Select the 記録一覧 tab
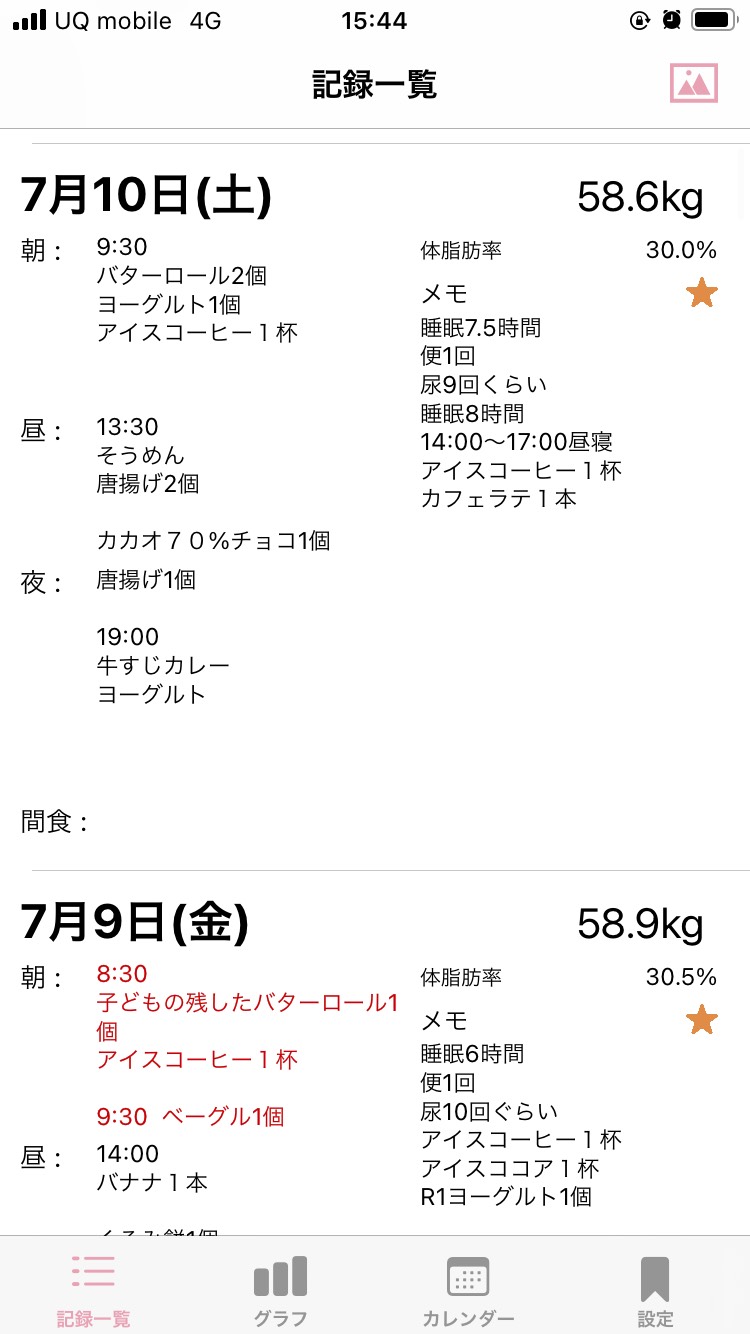 pos(93,1290)
